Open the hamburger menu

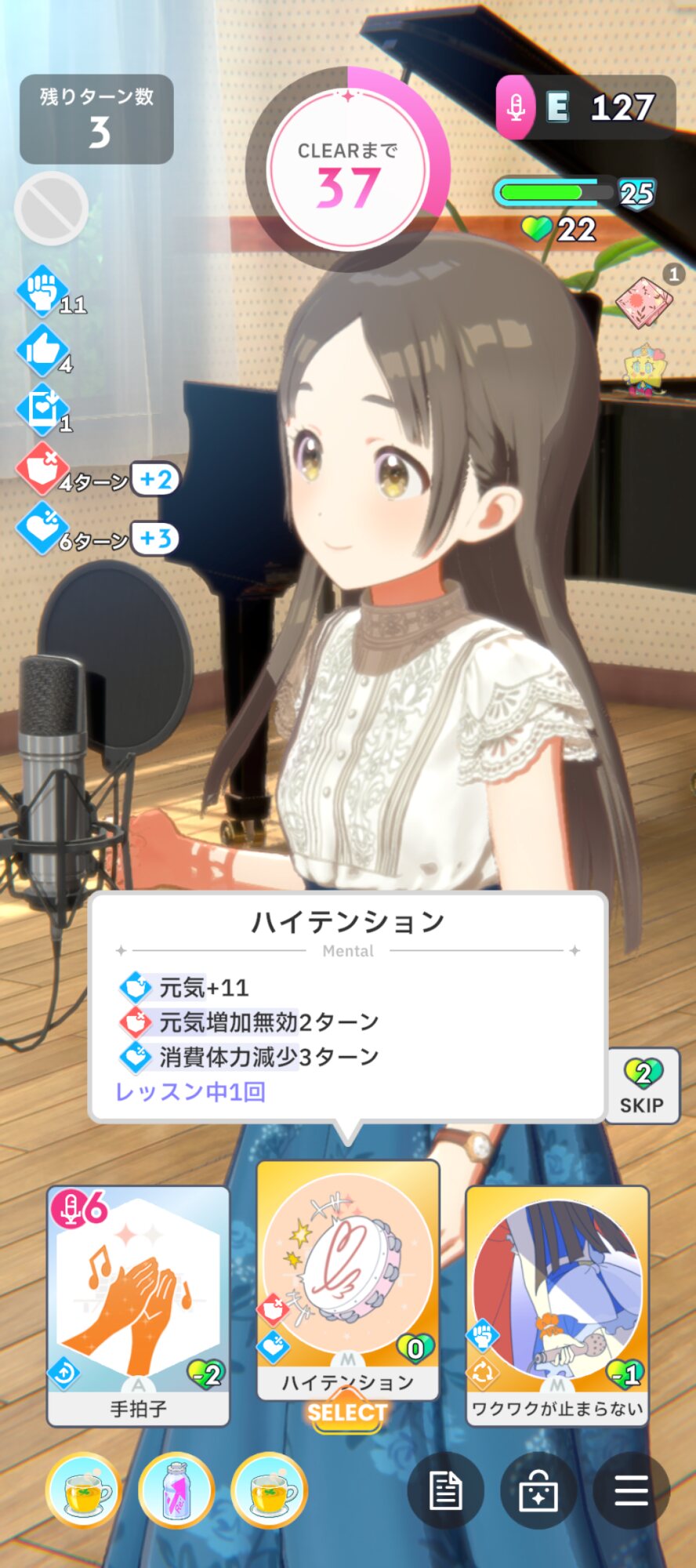631,1490
